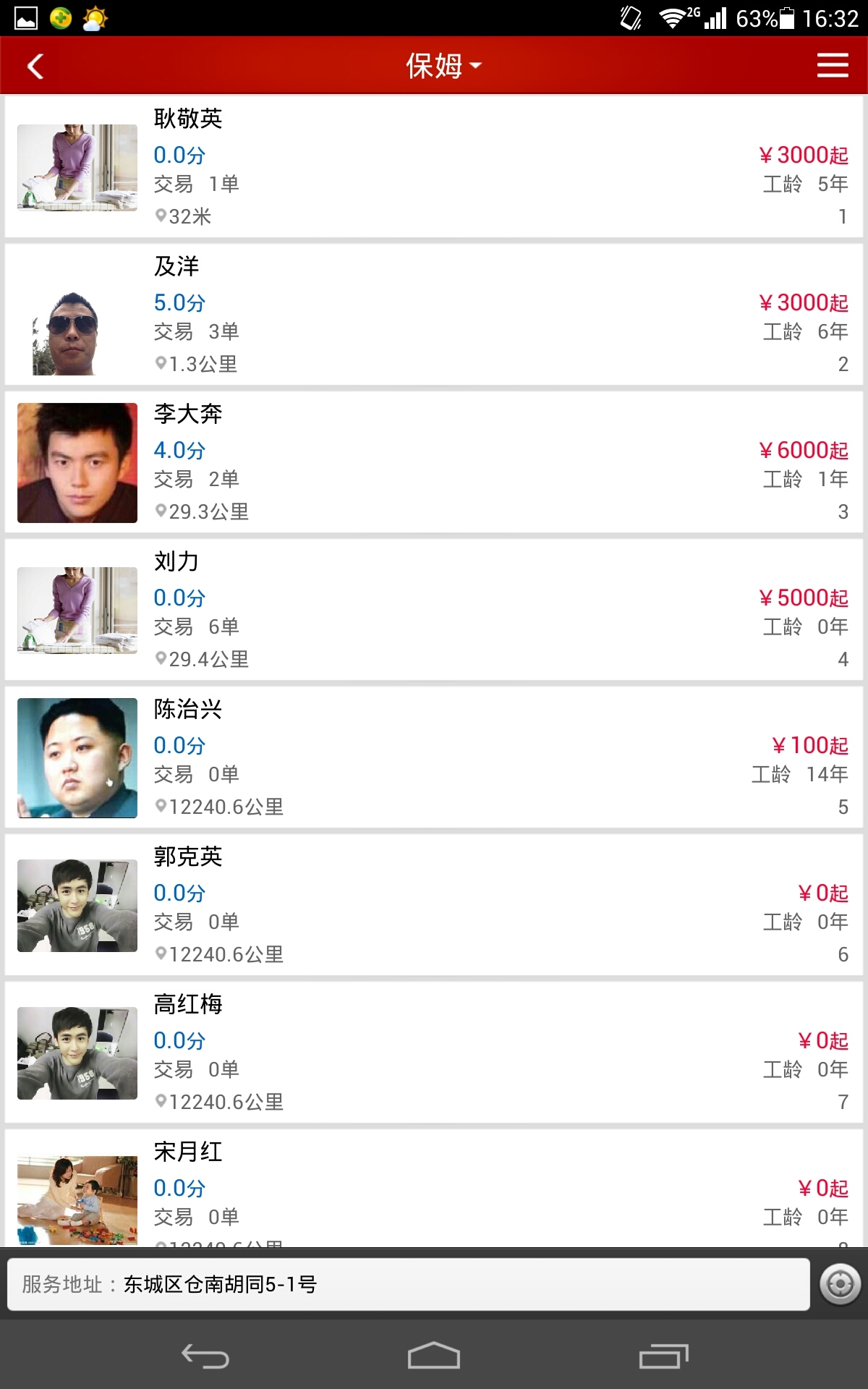The height and width of the screenshot is (1389, 868).
Task: Expand the 保姆 category dropdown
Action: [443, 67]
